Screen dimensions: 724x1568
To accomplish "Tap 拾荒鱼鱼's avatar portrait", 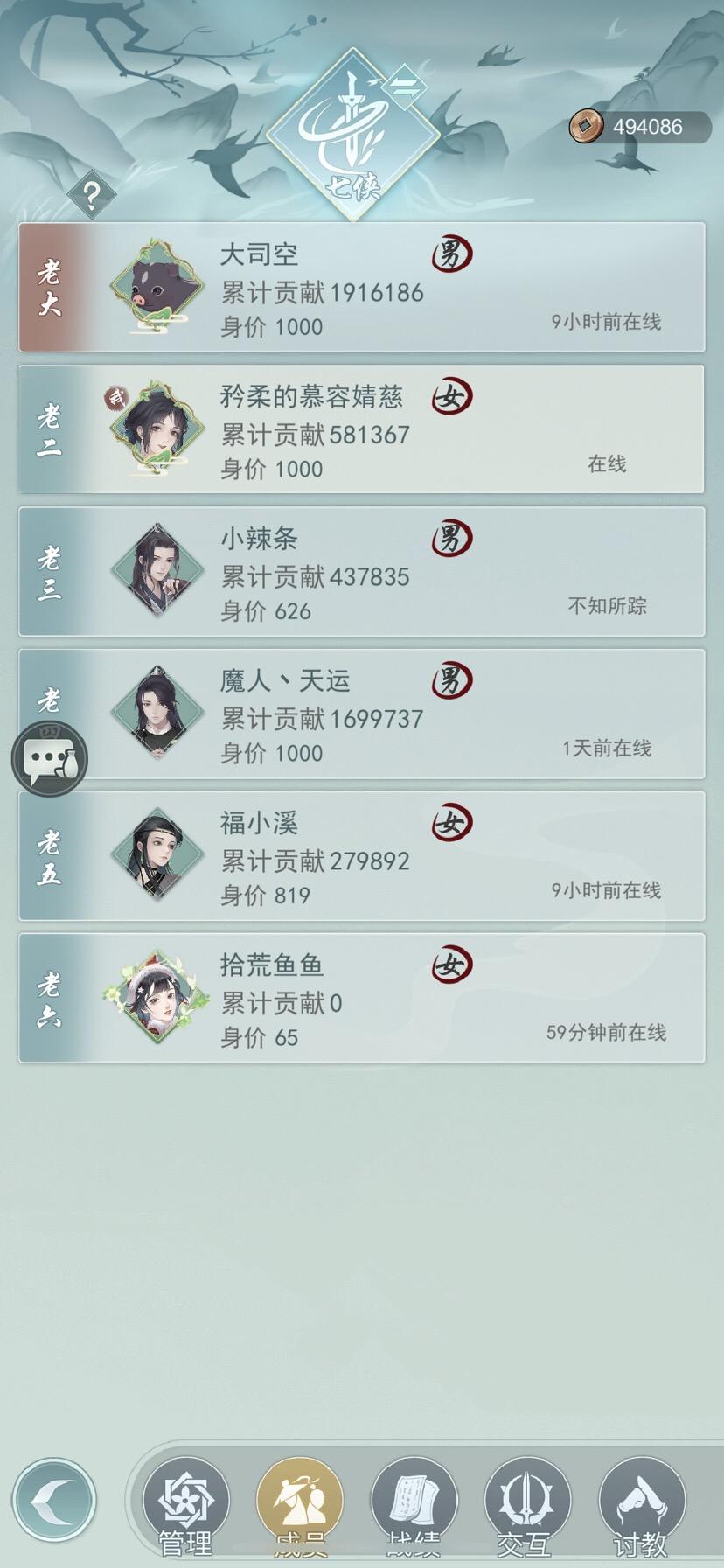I will tap(159, 999).
